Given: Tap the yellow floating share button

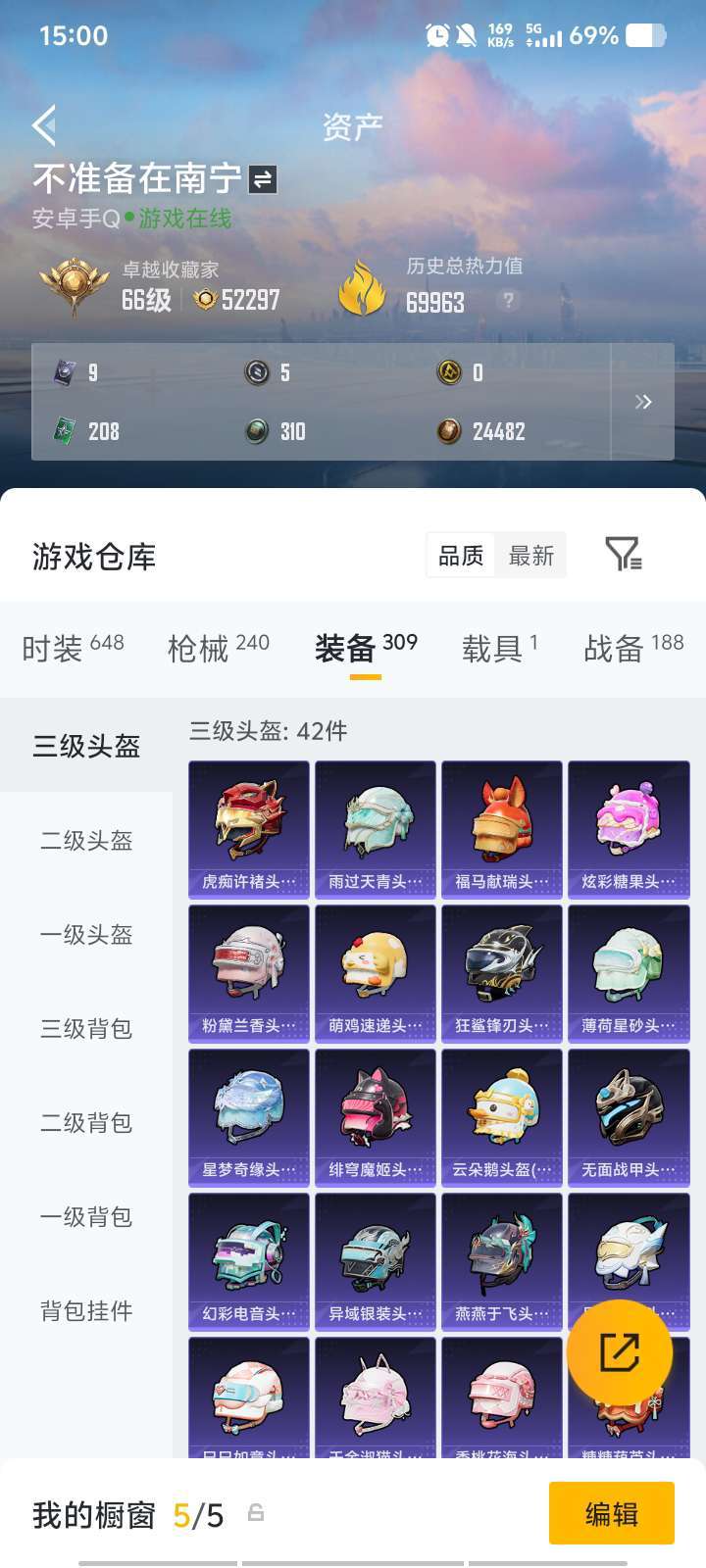Looking at the screenshot, I should 620,1353.
